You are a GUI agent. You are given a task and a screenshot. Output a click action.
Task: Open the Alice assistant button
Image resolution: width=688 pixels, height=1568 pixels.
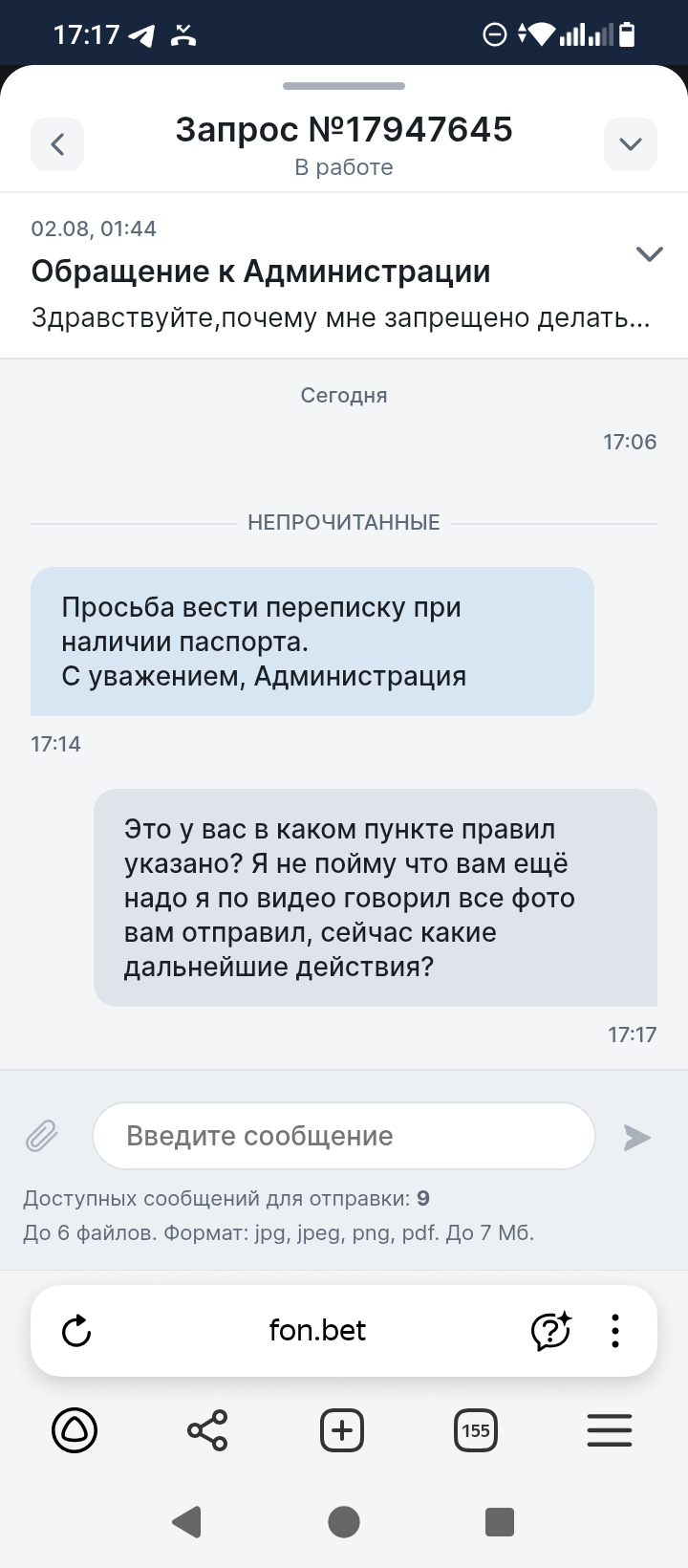tap(74, 1431)
